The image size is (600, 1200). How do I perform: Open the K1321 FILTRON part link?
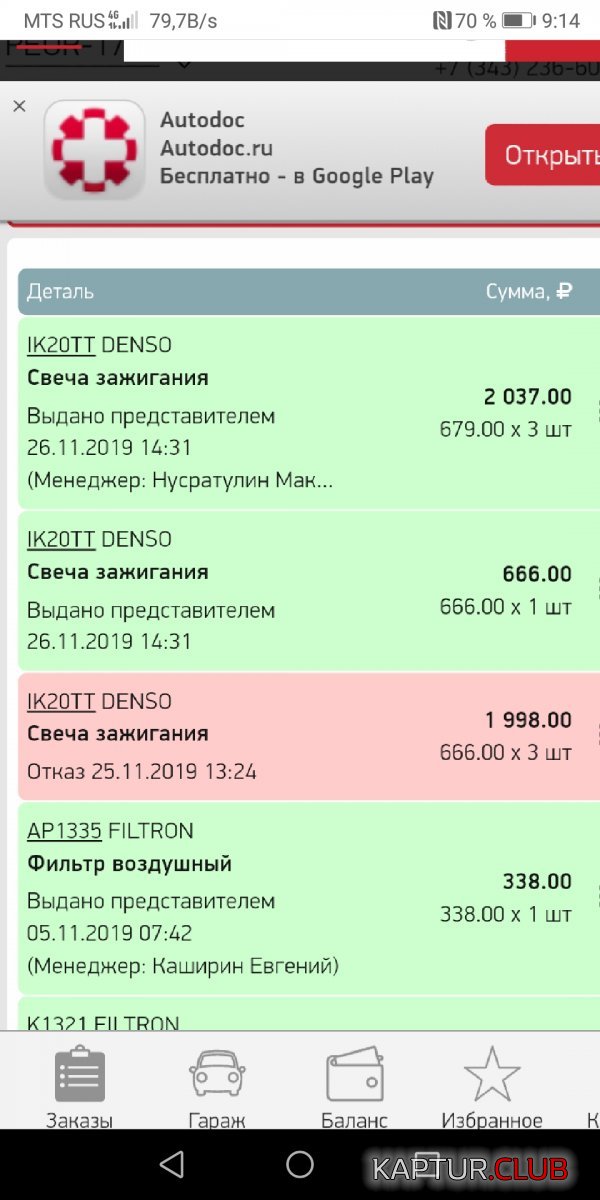click(x=60, y=1023)
